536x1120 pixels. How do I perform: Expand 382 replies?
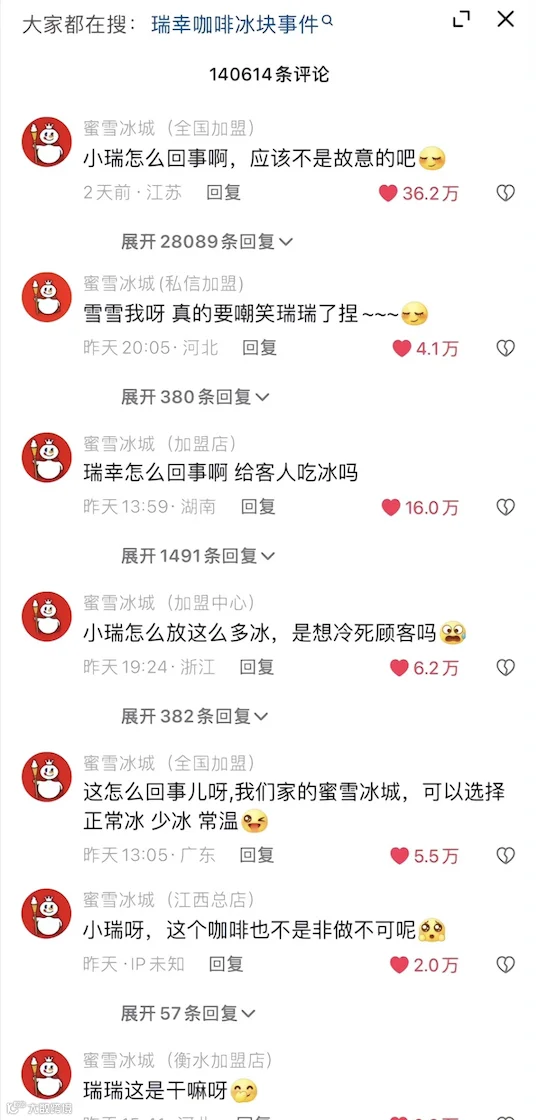[x=195, y=714]
